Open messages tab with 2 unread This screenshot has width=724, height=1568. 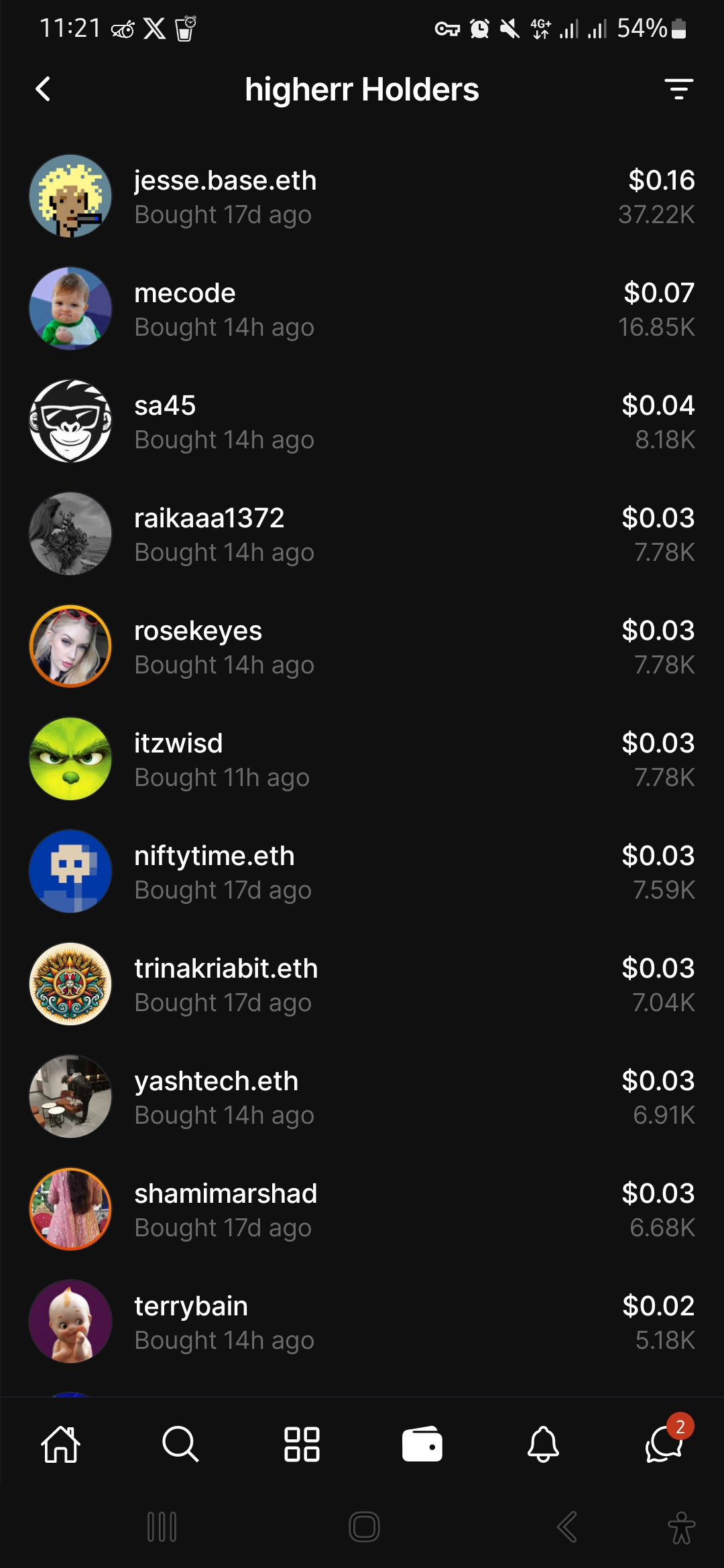[664, 1444]
